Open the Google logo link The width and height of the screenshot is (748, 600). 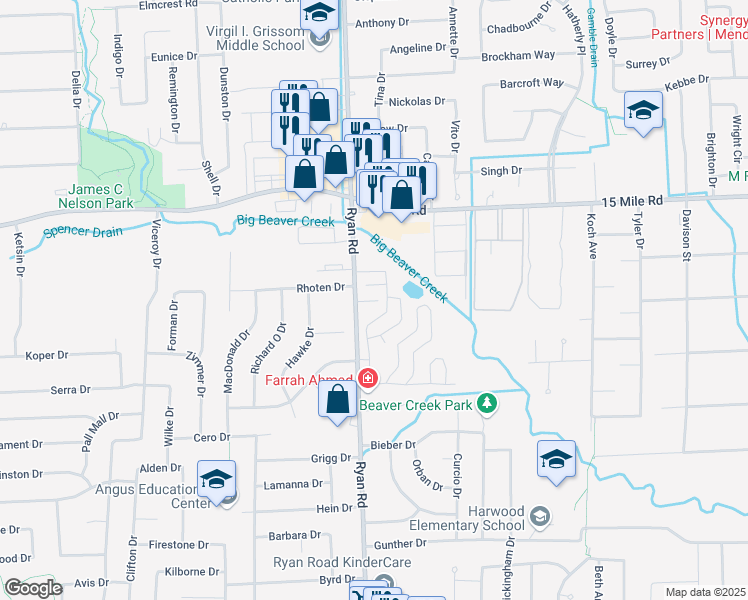click(33, 588)
